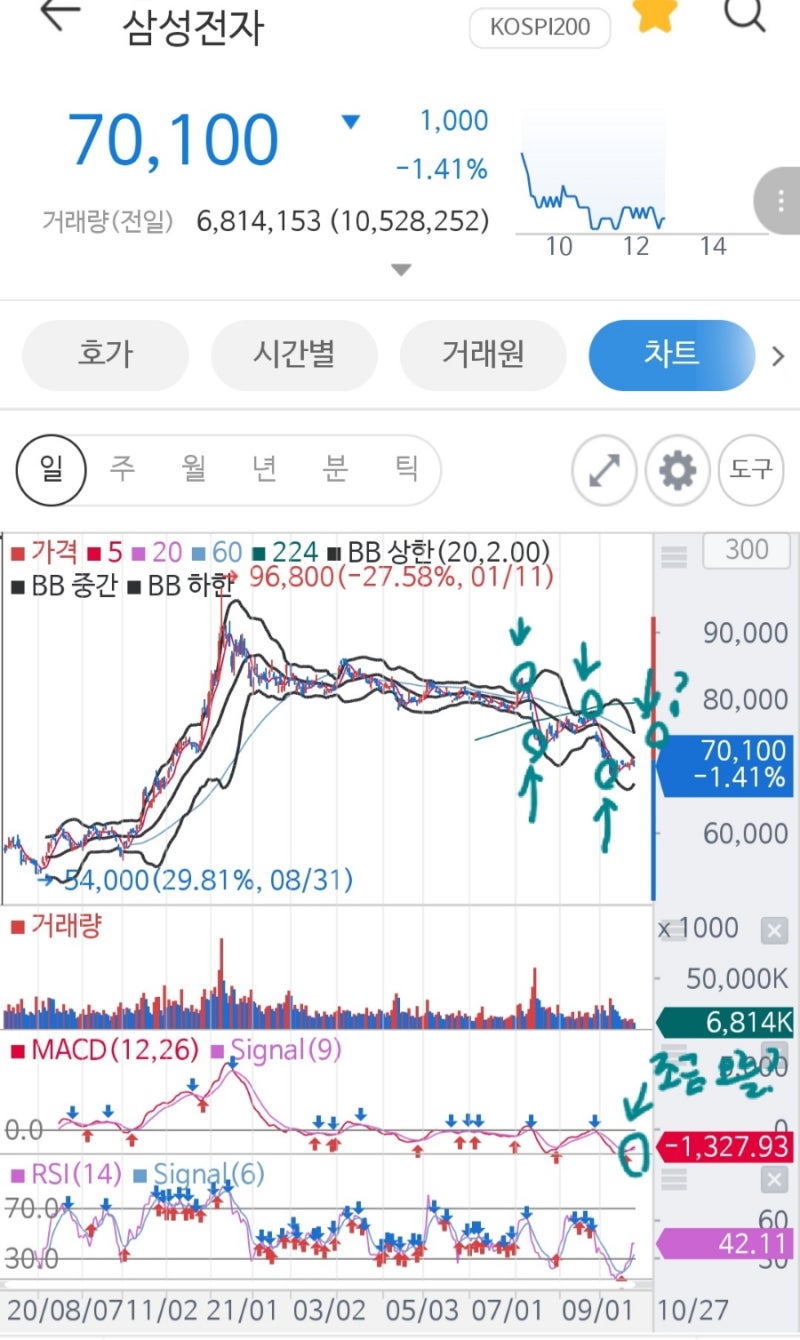The width and height of the screenshot is (800, 1340).
Task: Expand price details with the down arrow
Action: [401, 269]
